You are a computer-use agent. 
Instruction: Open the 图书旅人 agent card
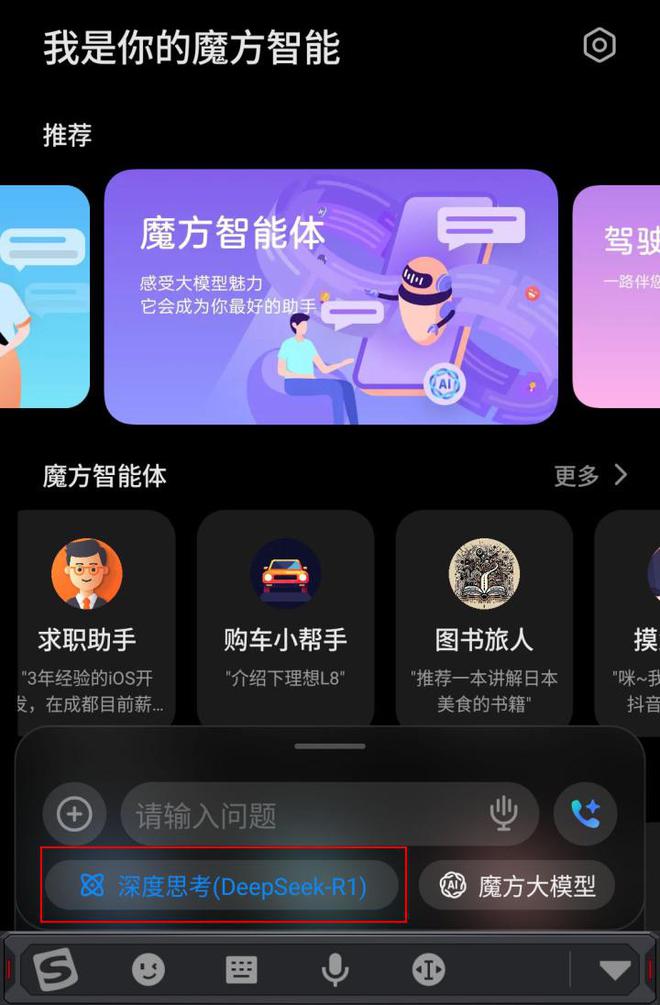pyautogui.click(x=484, y=617)
